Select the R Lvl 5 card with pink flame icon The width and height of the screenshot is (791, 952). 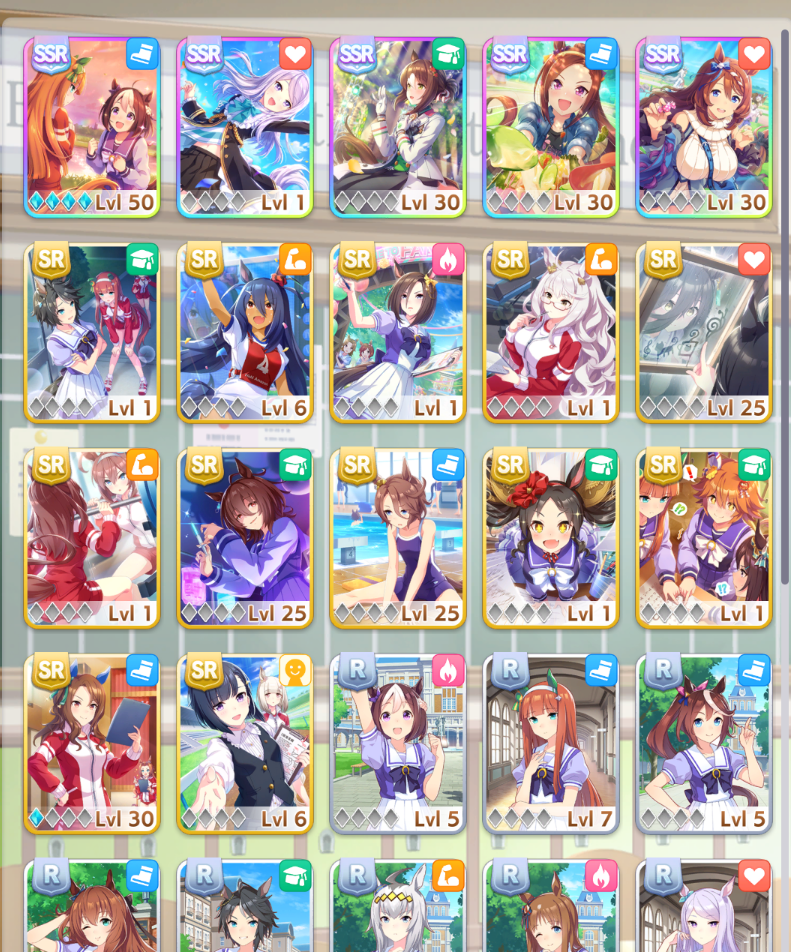tap(398, 744)
